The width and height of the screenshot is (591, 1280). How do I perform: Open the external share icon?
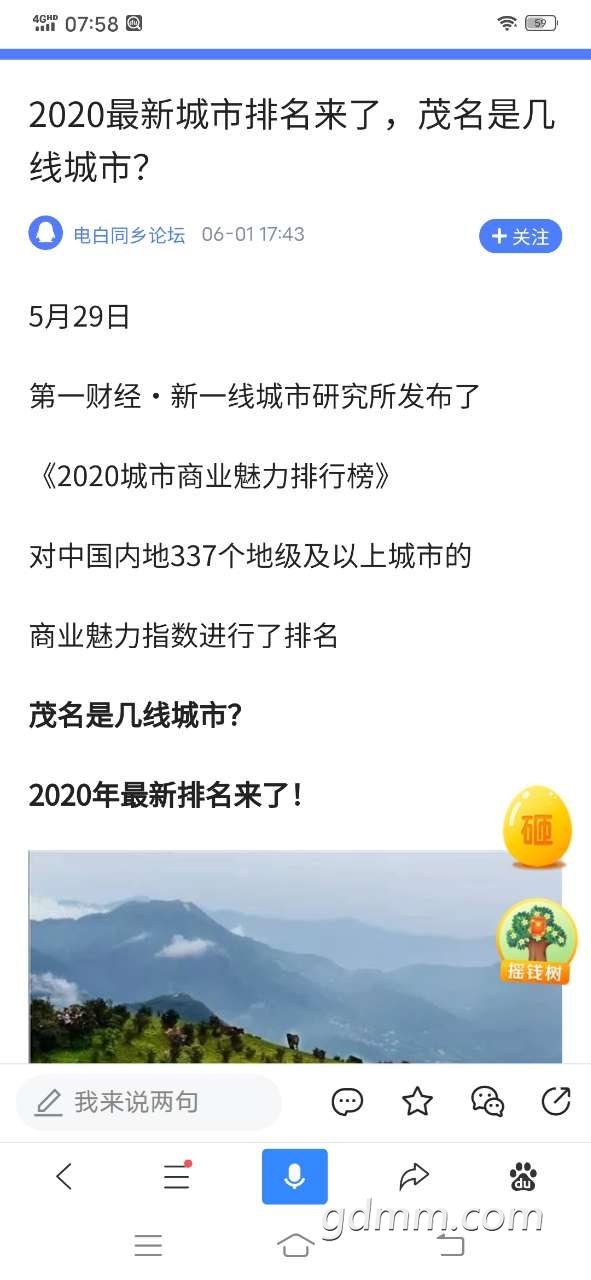coord(555,1102)
